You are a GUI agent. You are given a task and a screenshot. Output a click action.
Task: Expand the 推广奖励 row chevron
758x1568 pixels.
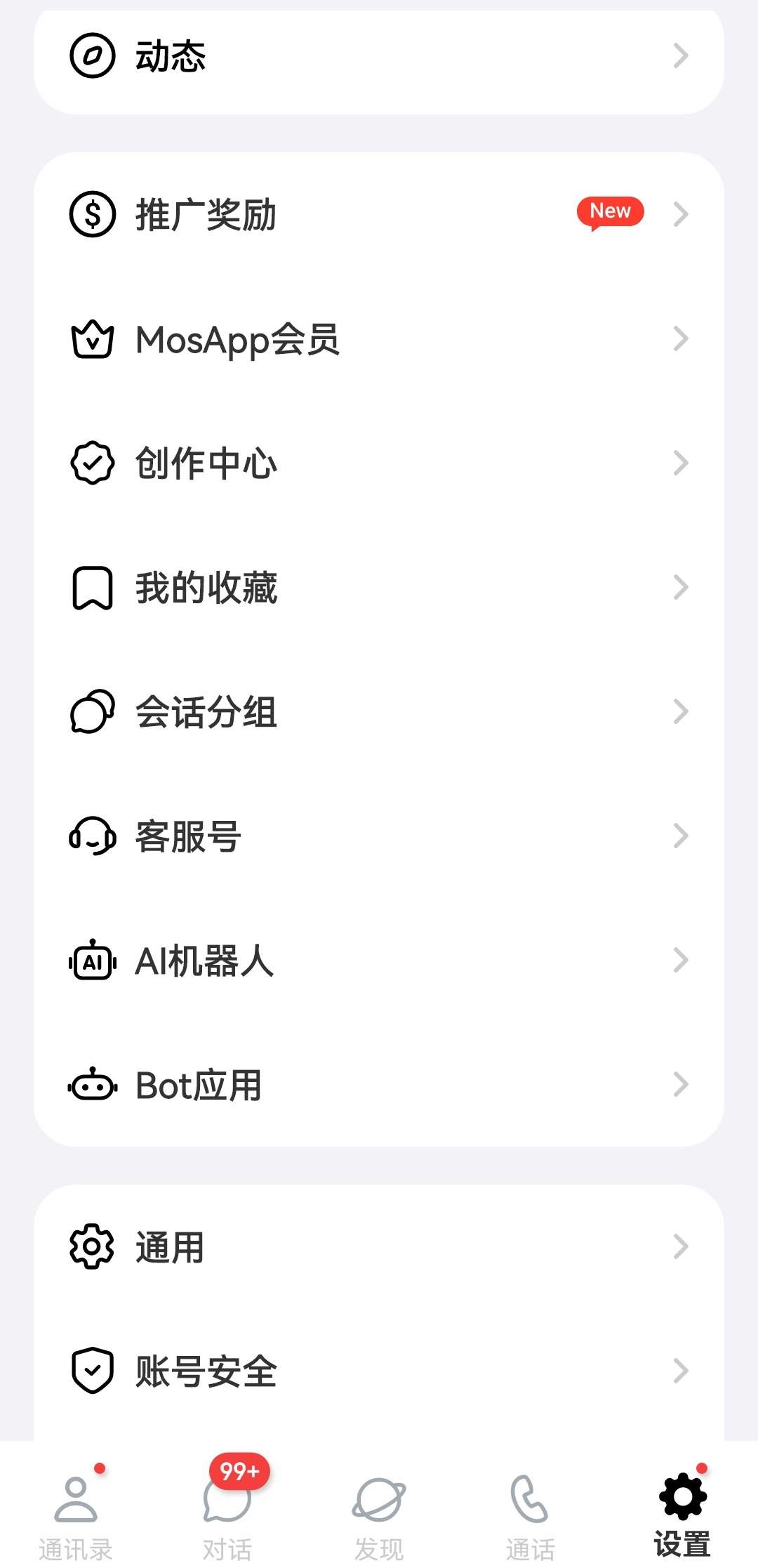tap(680, 215)
